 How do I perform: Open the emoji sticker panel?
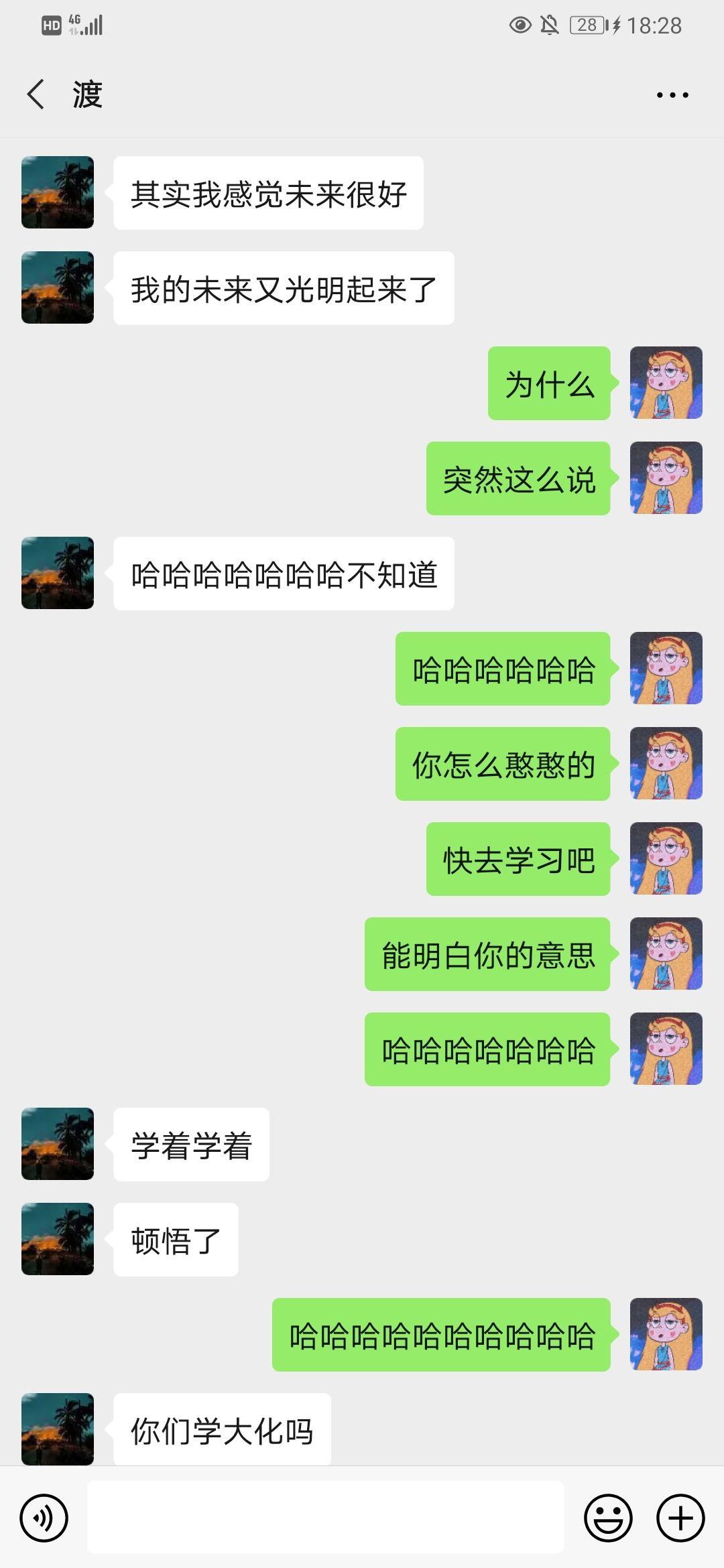click(x=608, y=1518)
